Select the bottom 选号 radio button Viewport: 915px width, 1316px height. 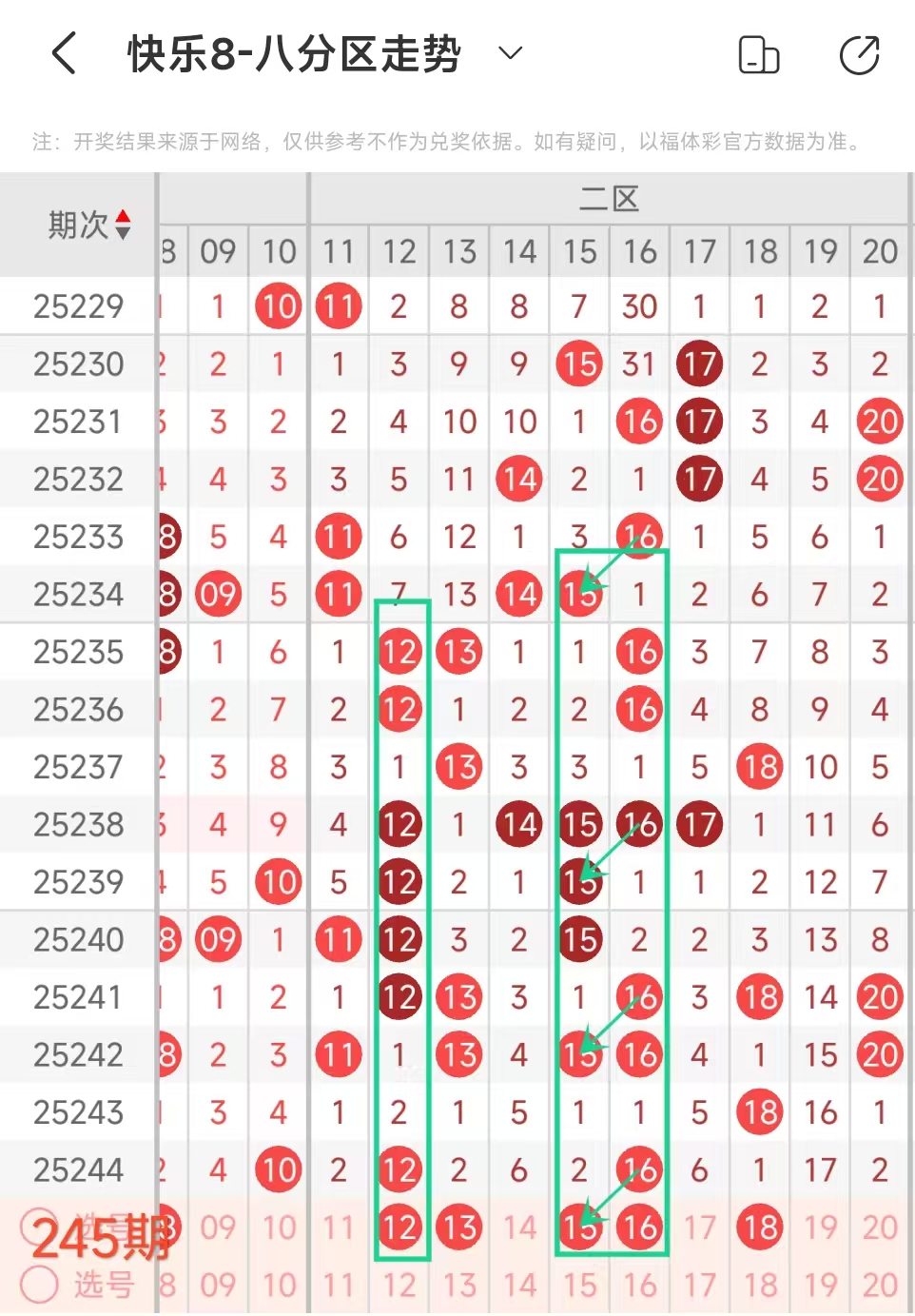[x=40, y=1285]
